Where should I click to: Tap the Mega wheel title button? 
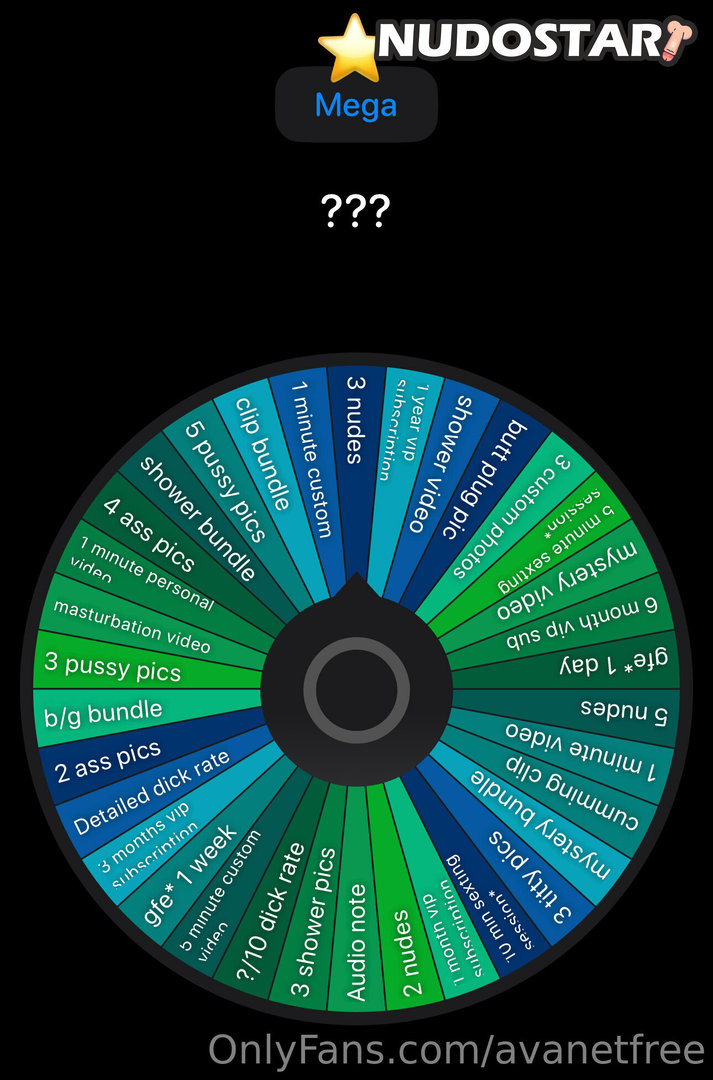[x=356, y=105]
